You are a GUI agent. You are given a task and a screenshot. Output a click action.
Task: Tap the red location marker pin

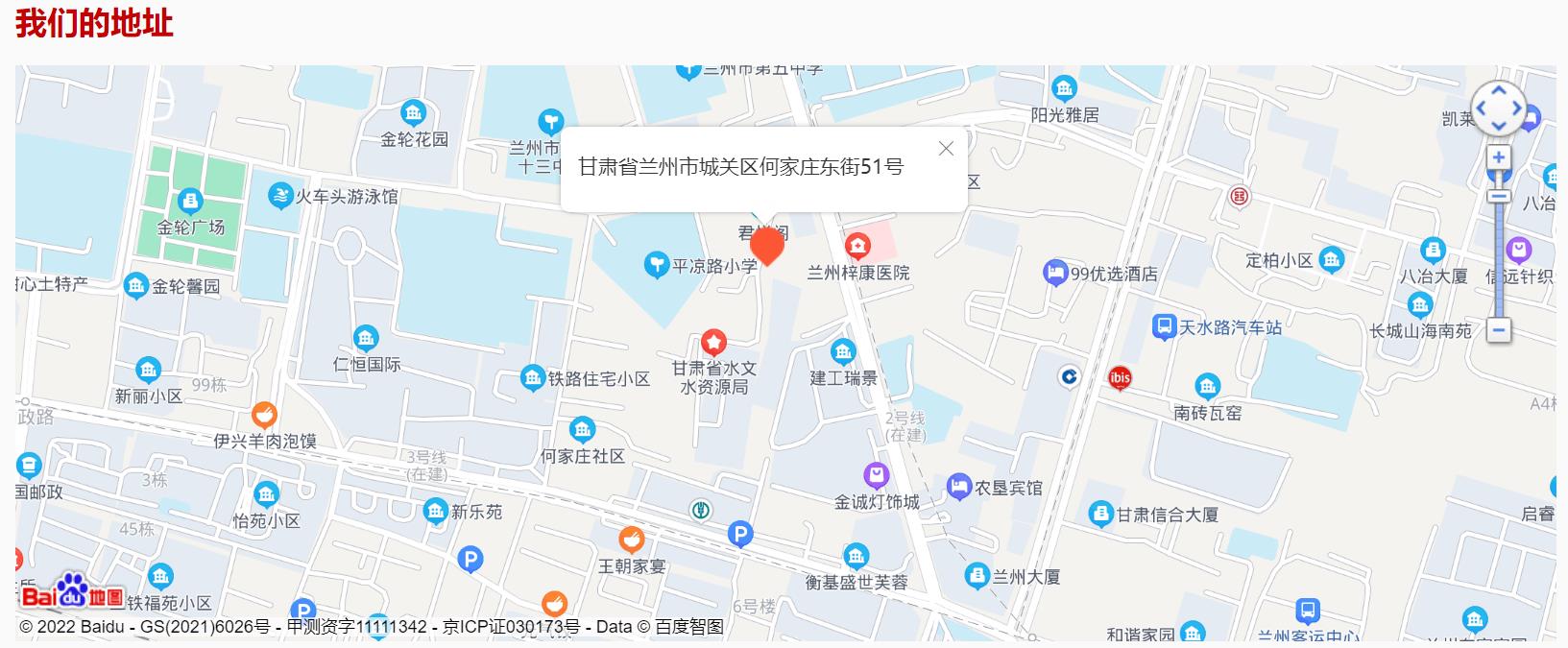767,247
